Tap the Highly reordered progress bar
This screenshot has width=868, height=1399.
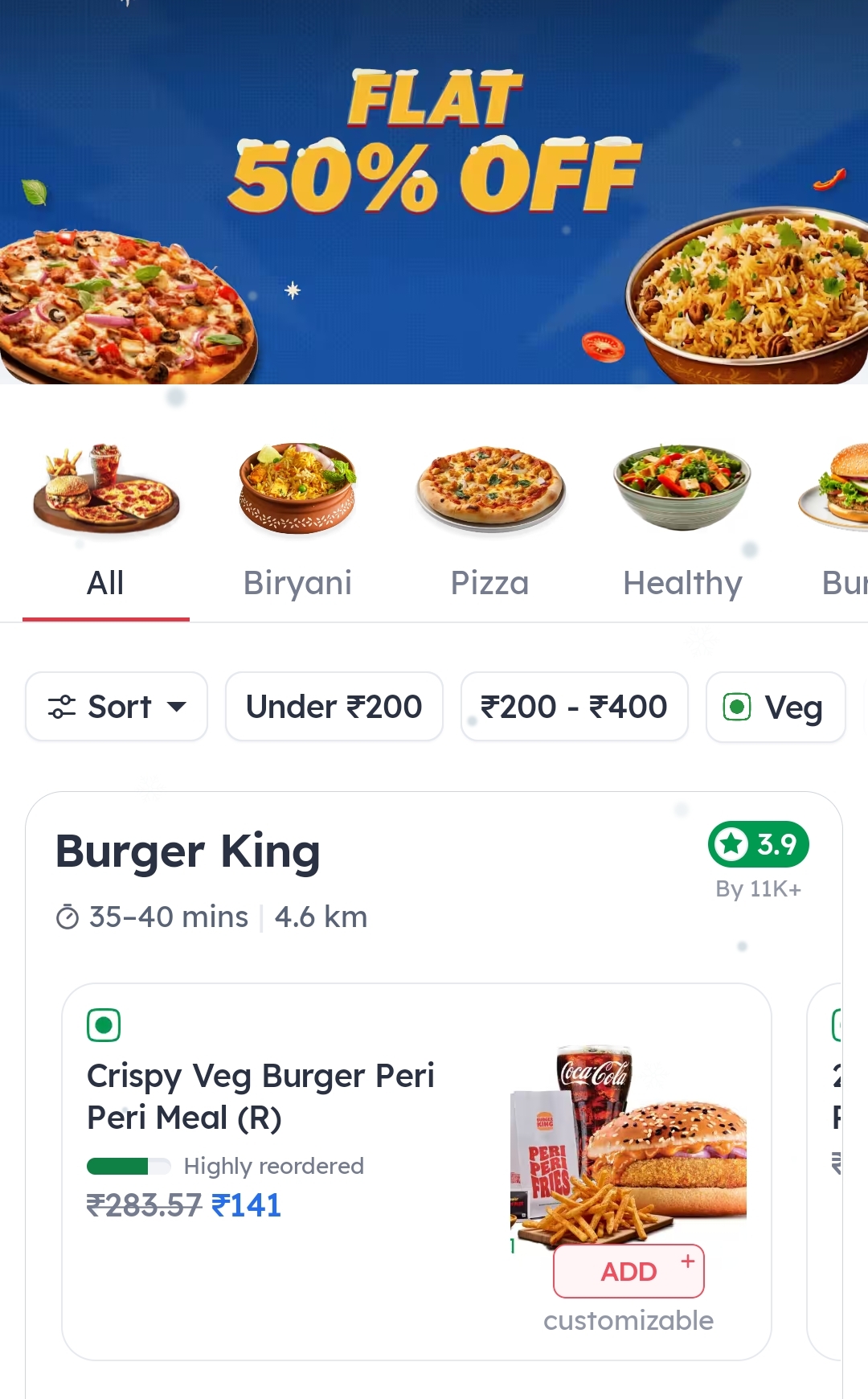(x=129, y=1164)
